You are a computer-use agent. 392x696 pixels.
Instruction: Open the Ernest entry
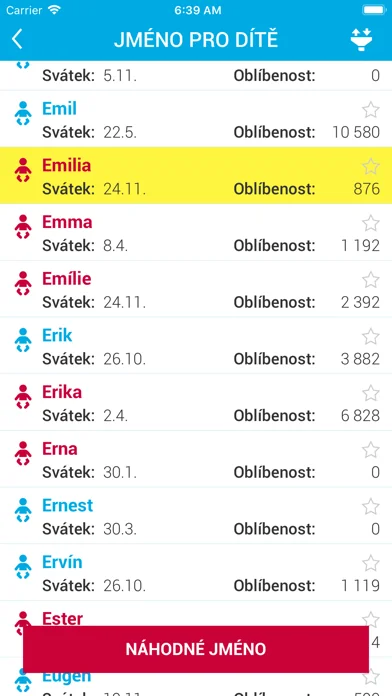196,515
